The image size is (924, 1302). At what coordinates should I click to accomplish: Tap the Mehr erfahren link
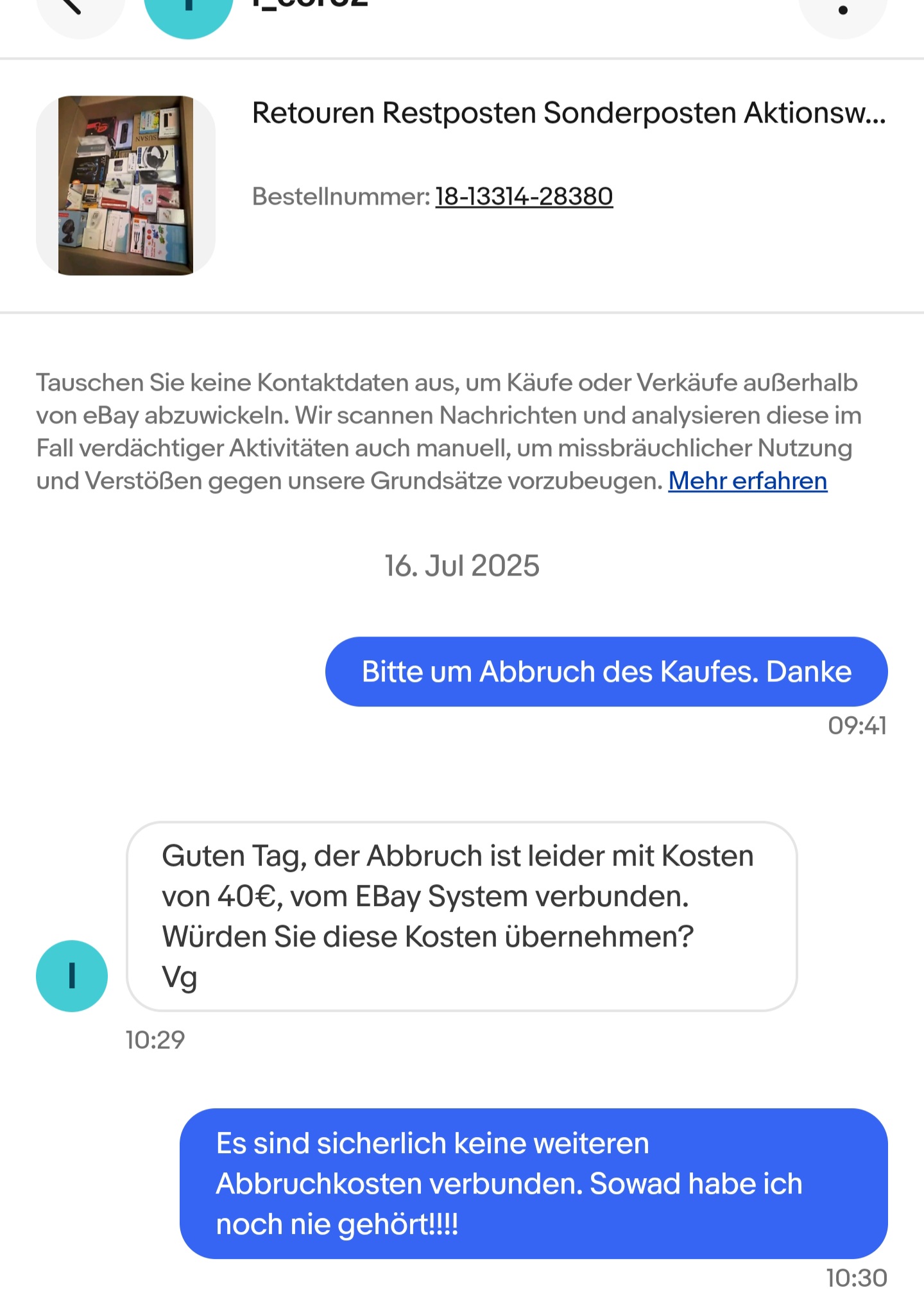748,481
